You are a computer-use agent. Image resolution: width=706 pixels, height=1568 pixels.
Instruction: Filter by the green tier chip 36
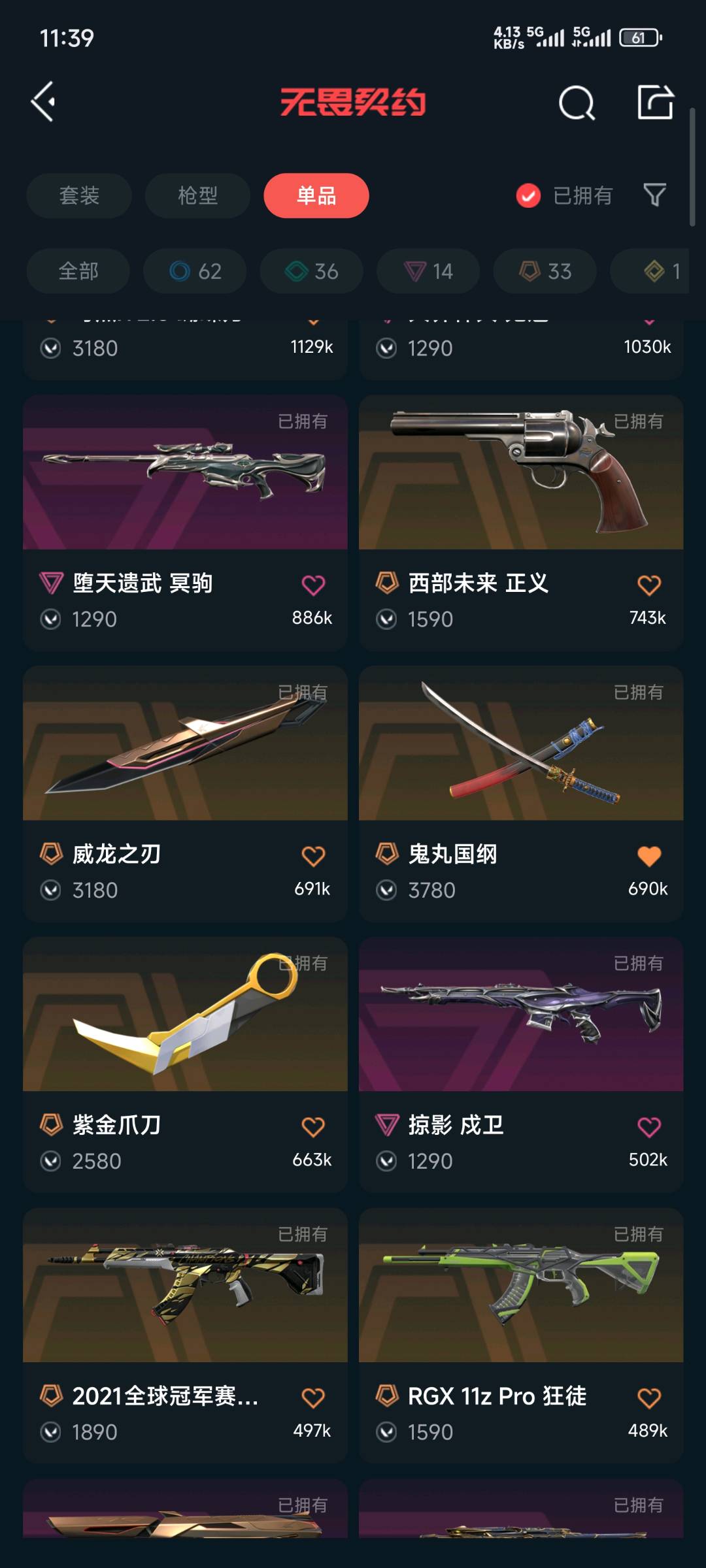(x=311, y=271)
